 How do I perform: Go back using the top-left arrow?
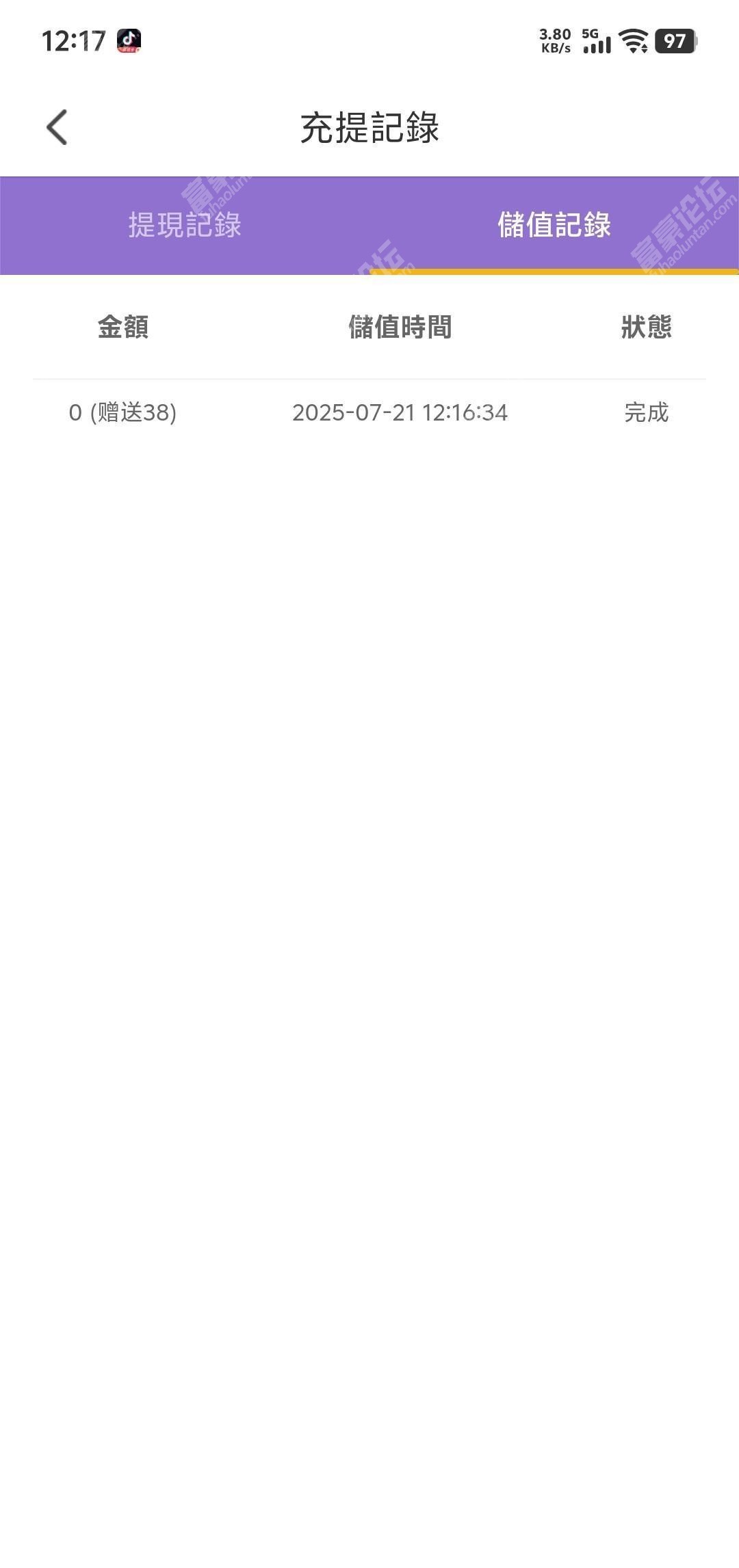click(x=57, y=127)
